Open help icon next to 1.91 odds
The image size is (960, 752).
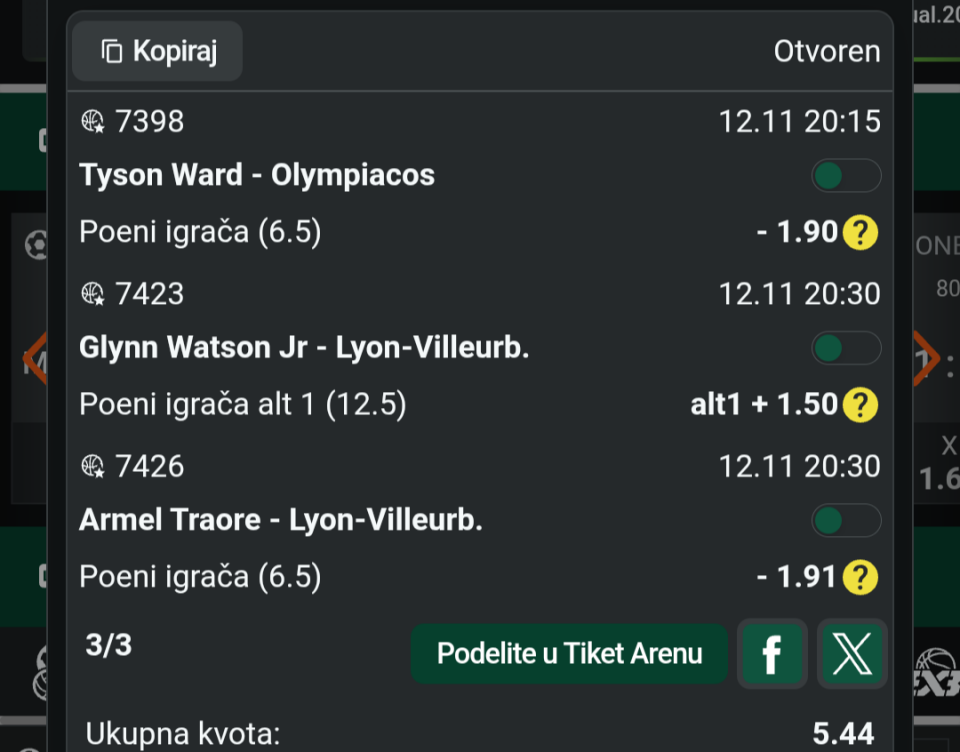click(860, 577)
